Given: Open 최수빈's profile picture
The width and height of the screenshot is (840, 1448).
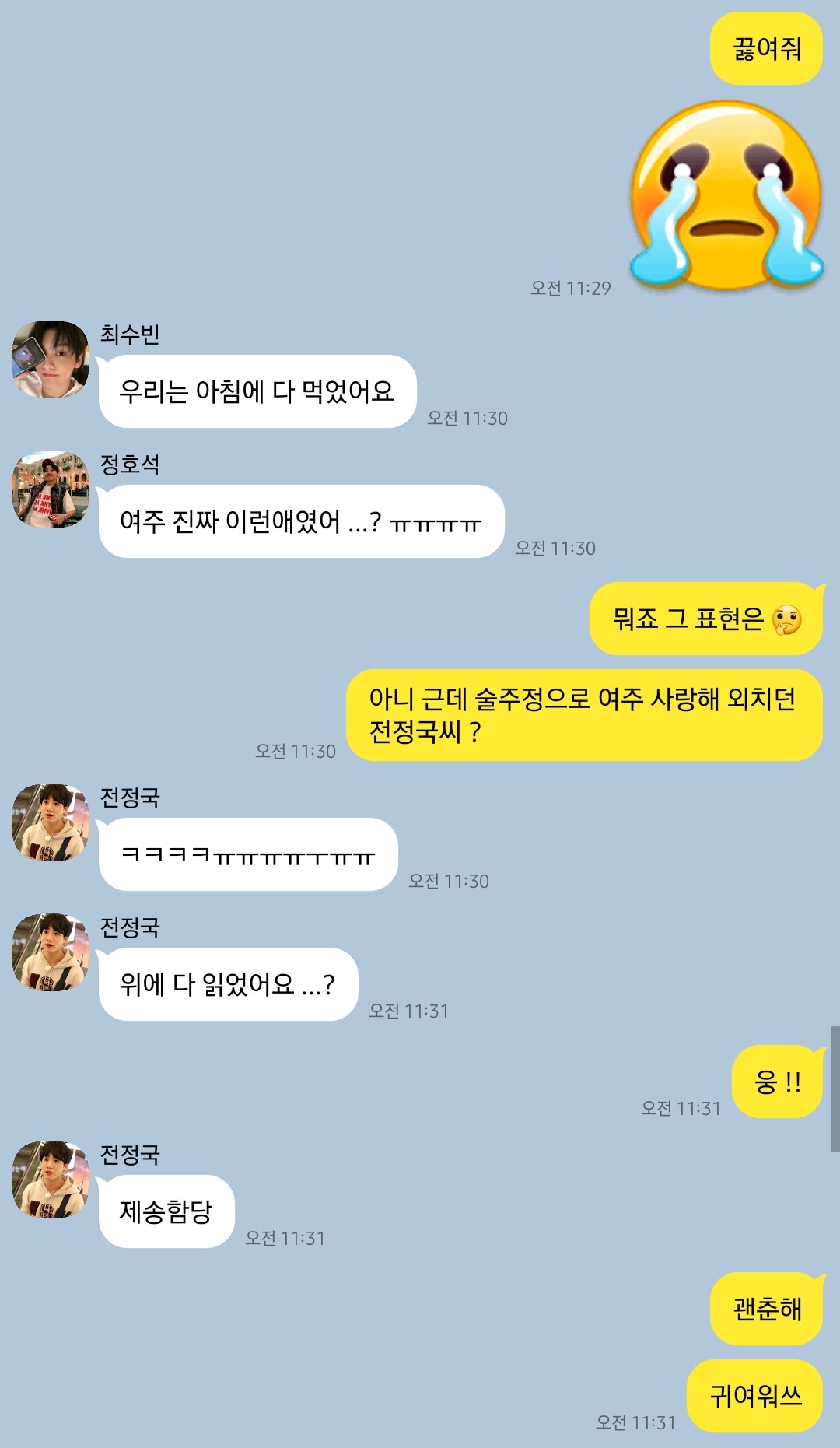Looking at the screenshot, I should pyautogui.click(x=51, y=359).
